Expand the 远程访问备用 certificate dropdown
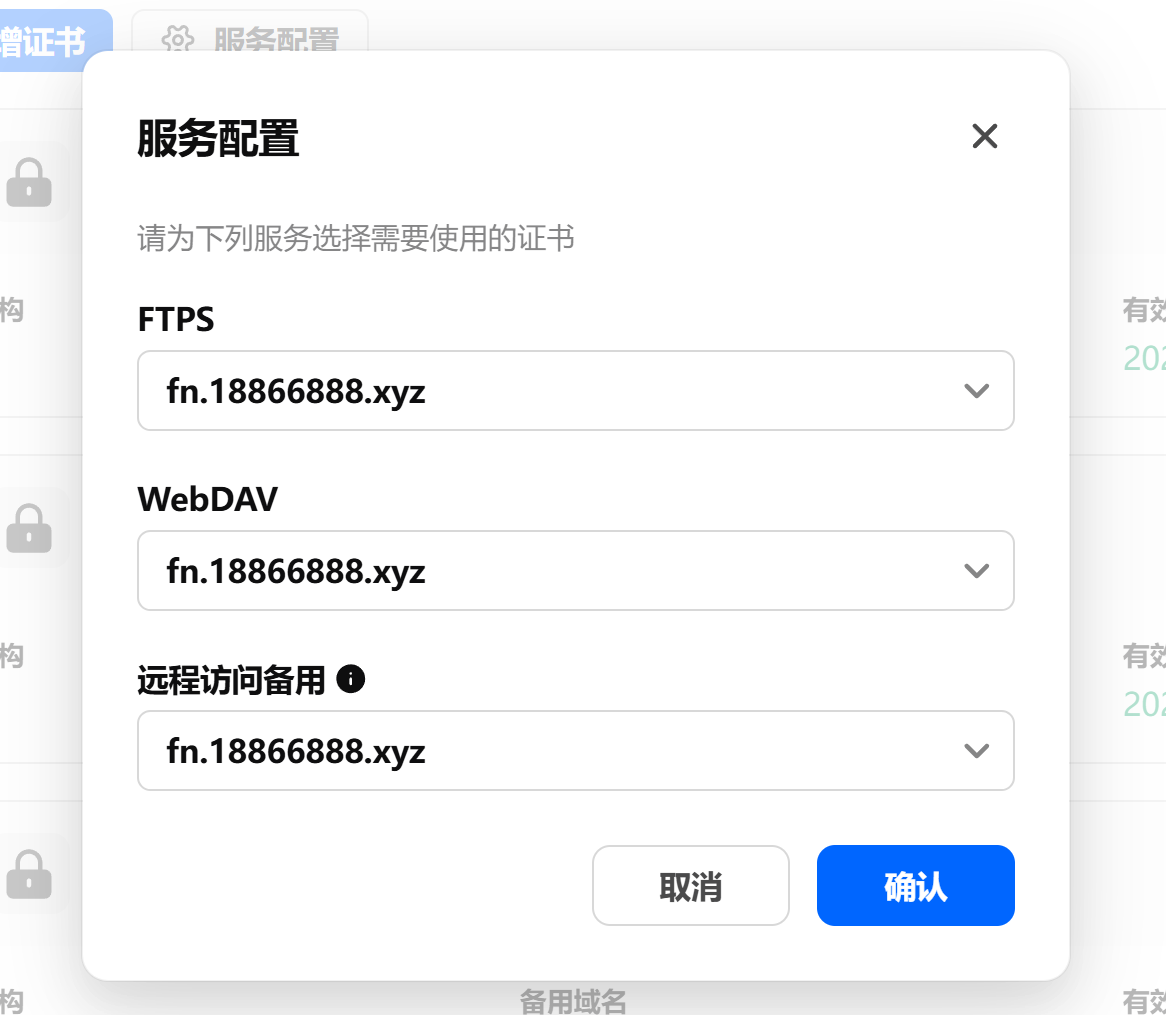This screenshot has height=1015, width=1166. pyautogui.click(x=576, y=751)
